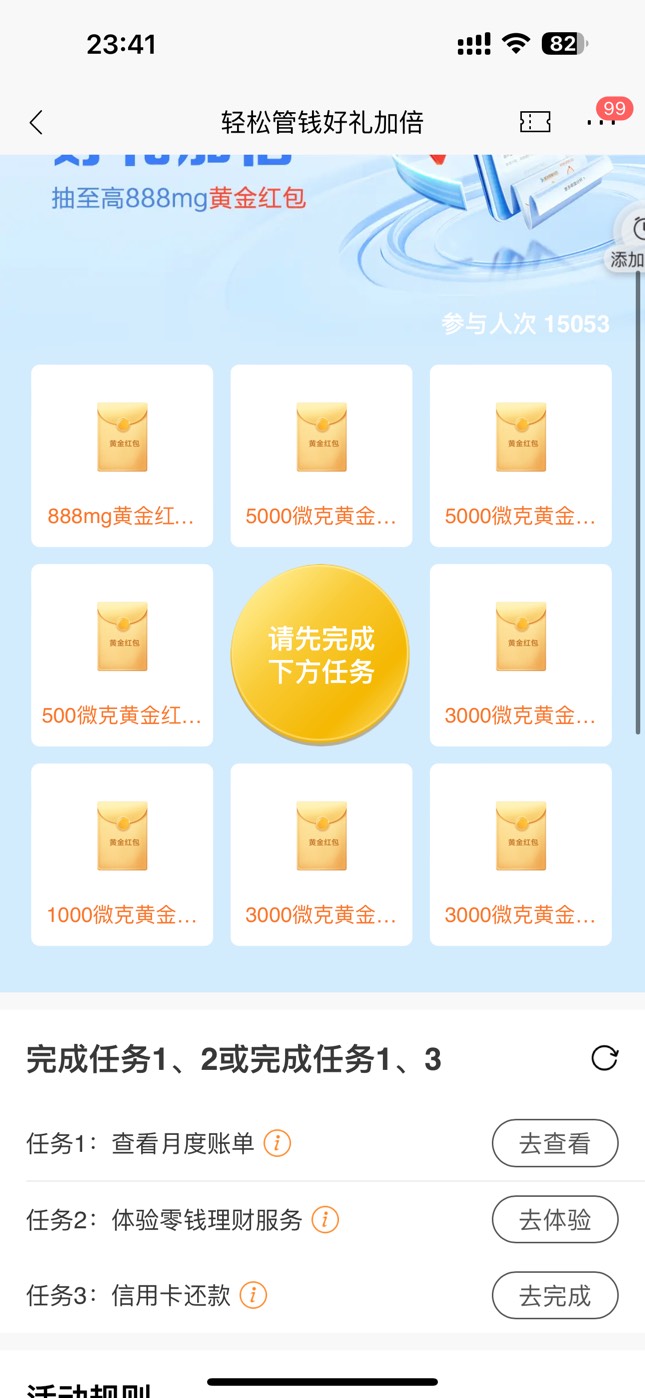This screenshot has height=1398, width=645.
Task: Go back using the top-left arrow
Action: click(x=36, y=122)
